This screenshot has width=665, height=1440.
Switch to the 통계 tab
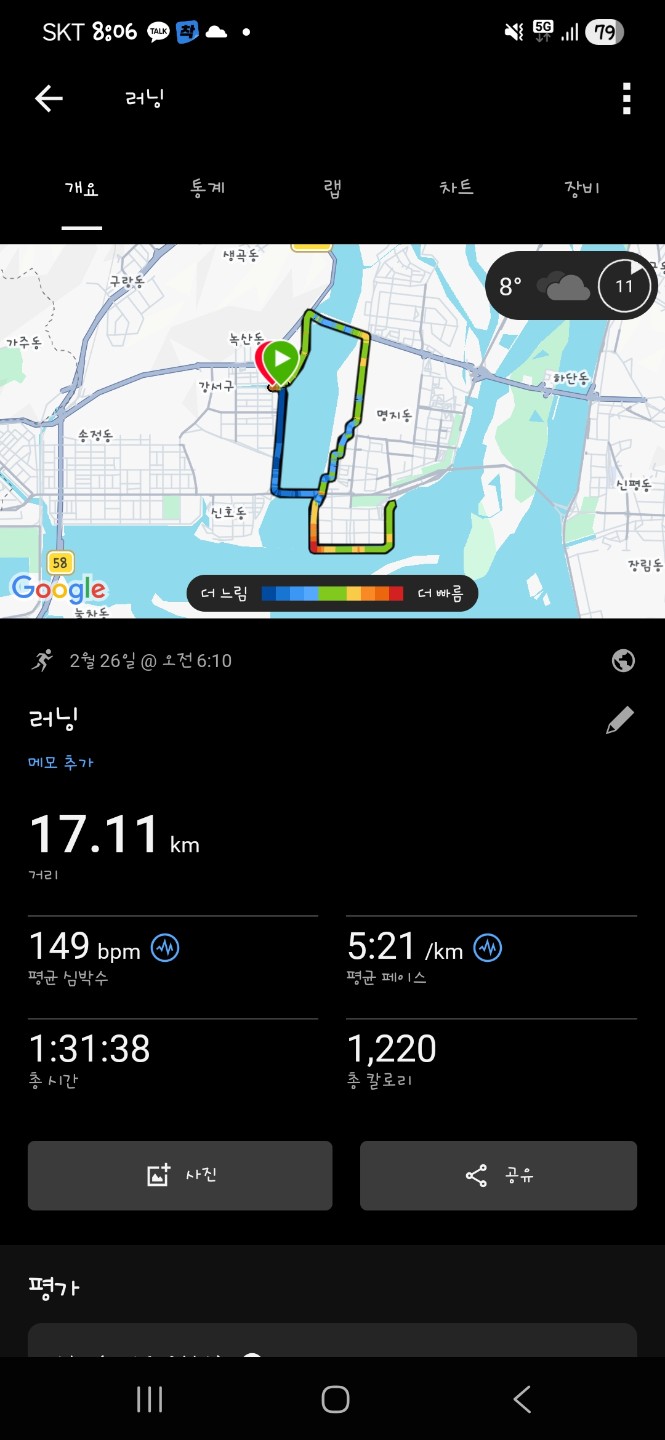pos(207,188)
